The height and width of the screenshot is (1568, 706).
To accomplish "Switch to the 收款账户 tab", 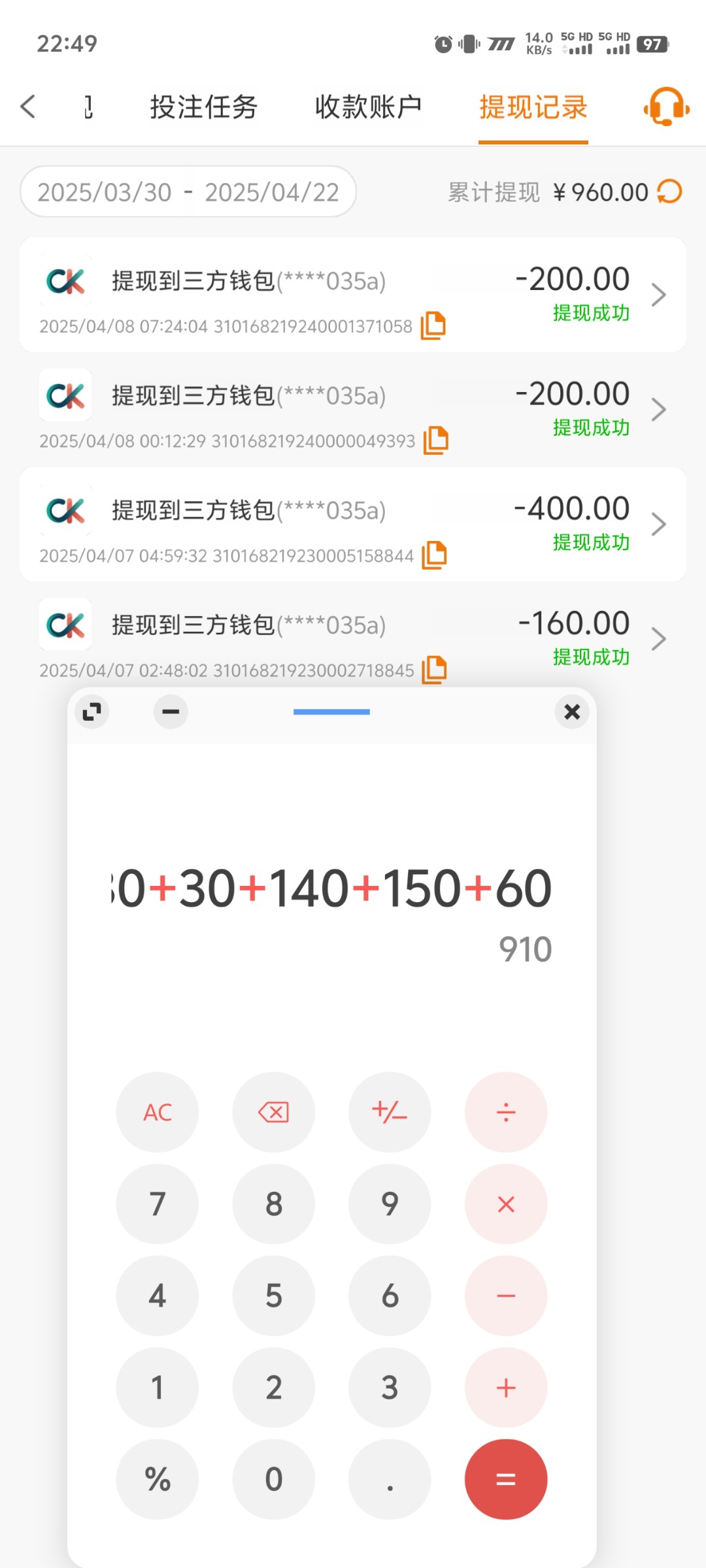I will [368, 107].
